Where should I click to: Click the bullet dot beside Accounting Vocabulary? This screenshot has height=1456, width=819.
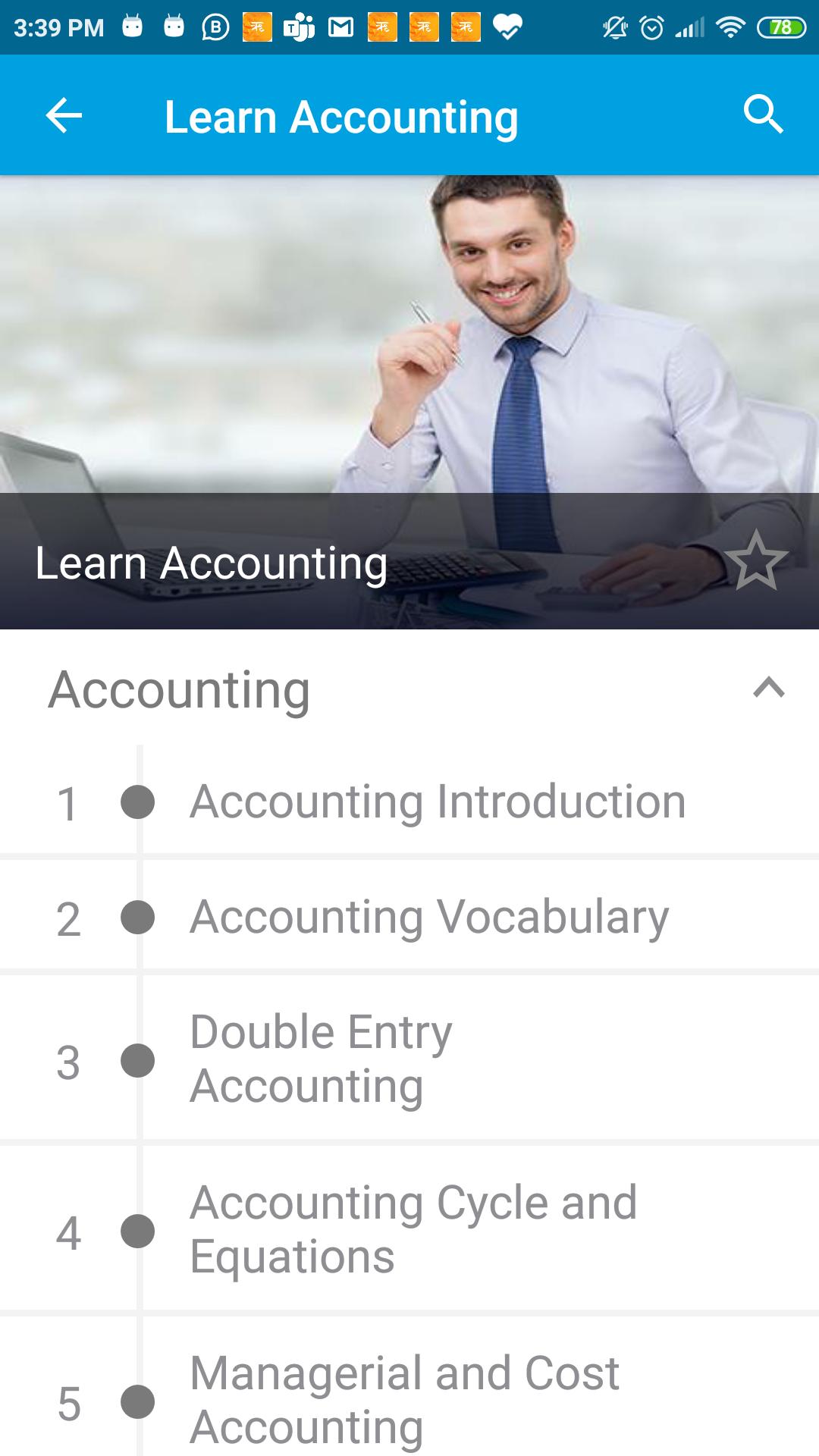pos(137,915)
